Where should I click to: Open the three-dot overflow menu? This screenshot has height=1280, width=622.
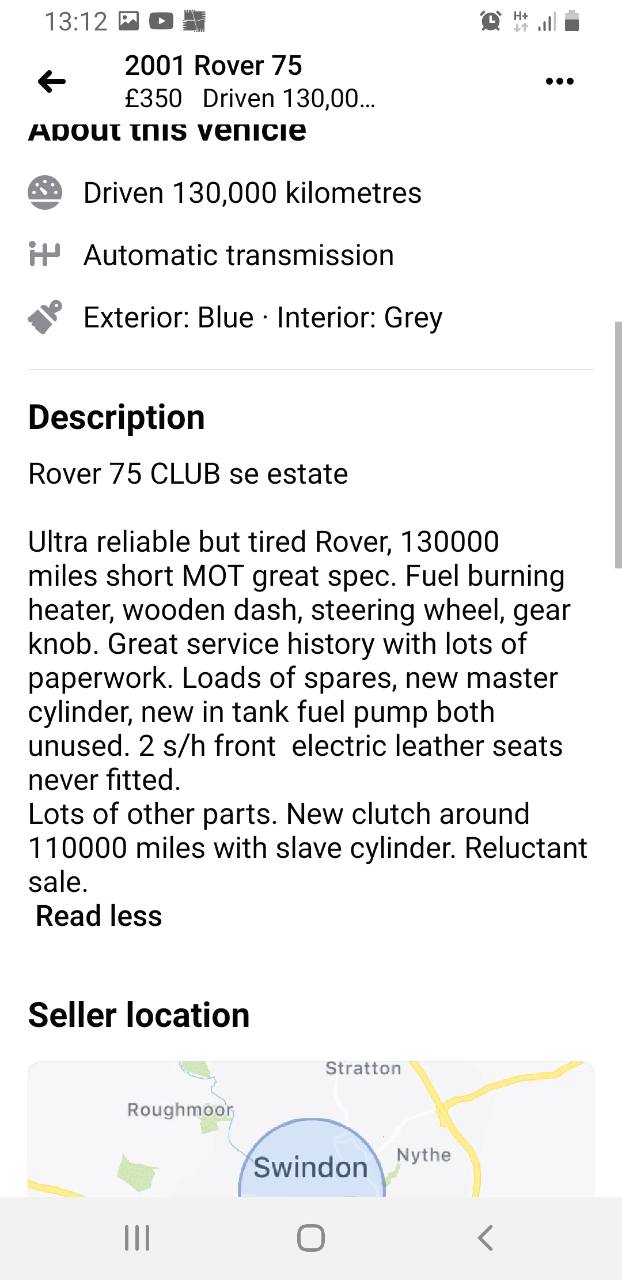(x=560, y=82)
